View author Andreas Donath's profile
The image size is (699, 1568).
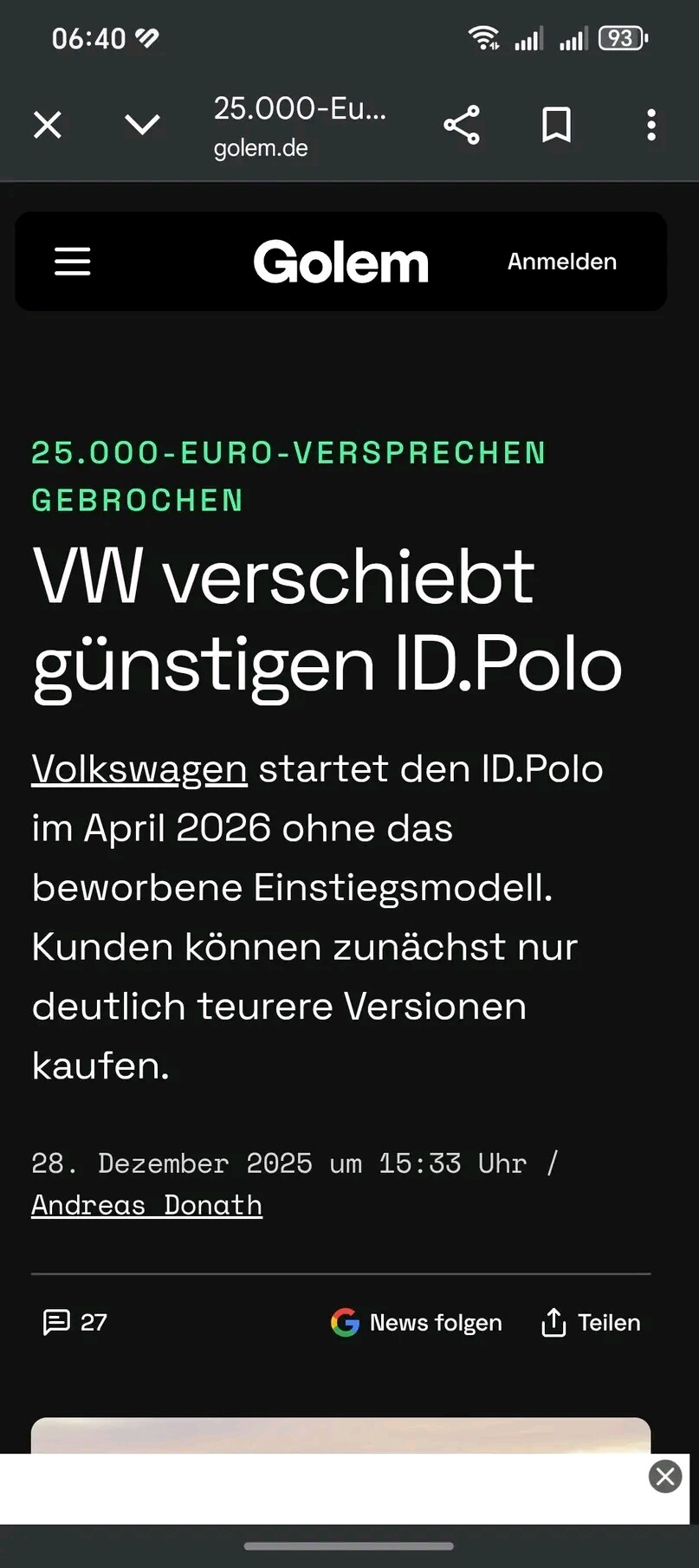pos(146,1205)
